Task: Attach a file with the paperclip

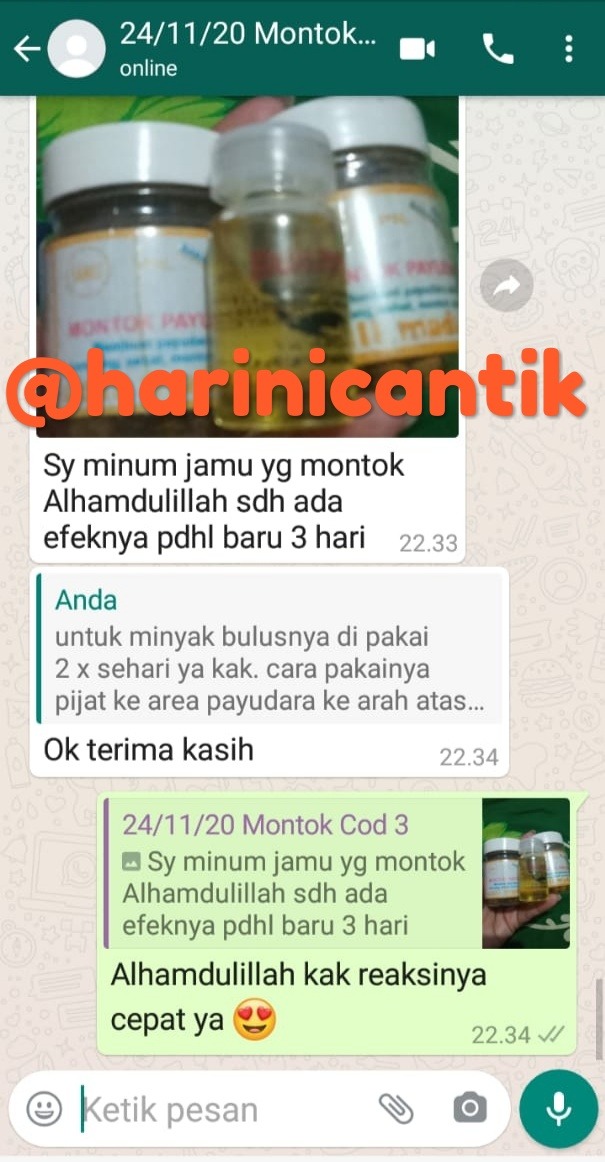Action: coord(396,1108)
